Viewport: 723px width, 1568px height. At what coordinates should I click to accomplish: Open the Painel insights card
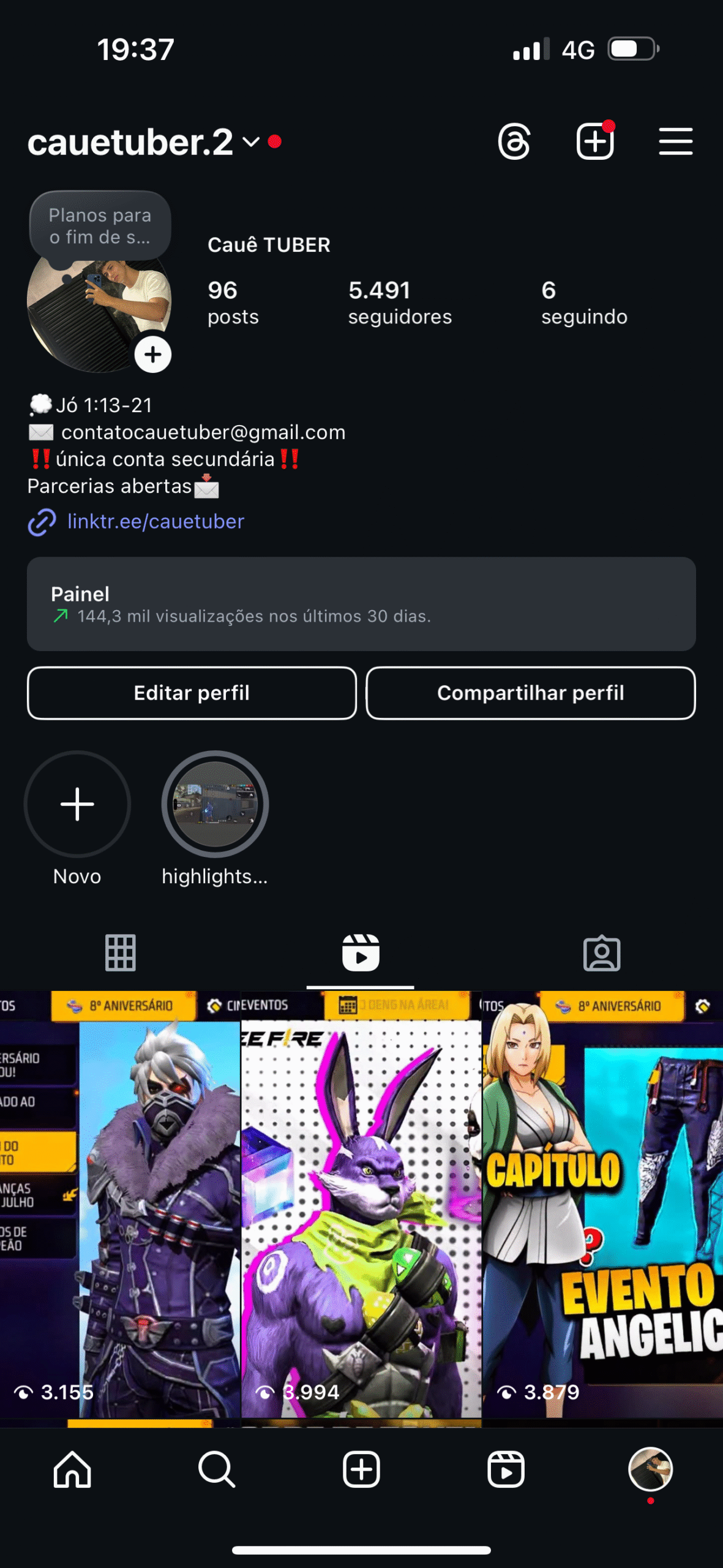361,604
